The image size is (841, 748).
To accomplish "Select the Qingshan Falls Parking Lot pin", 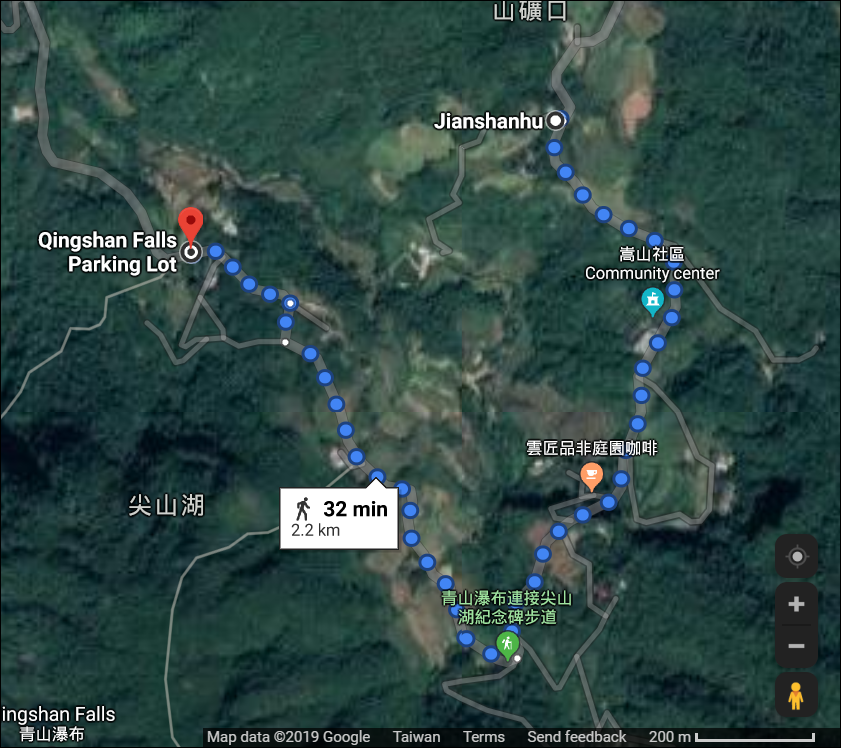I will (190, 226).
